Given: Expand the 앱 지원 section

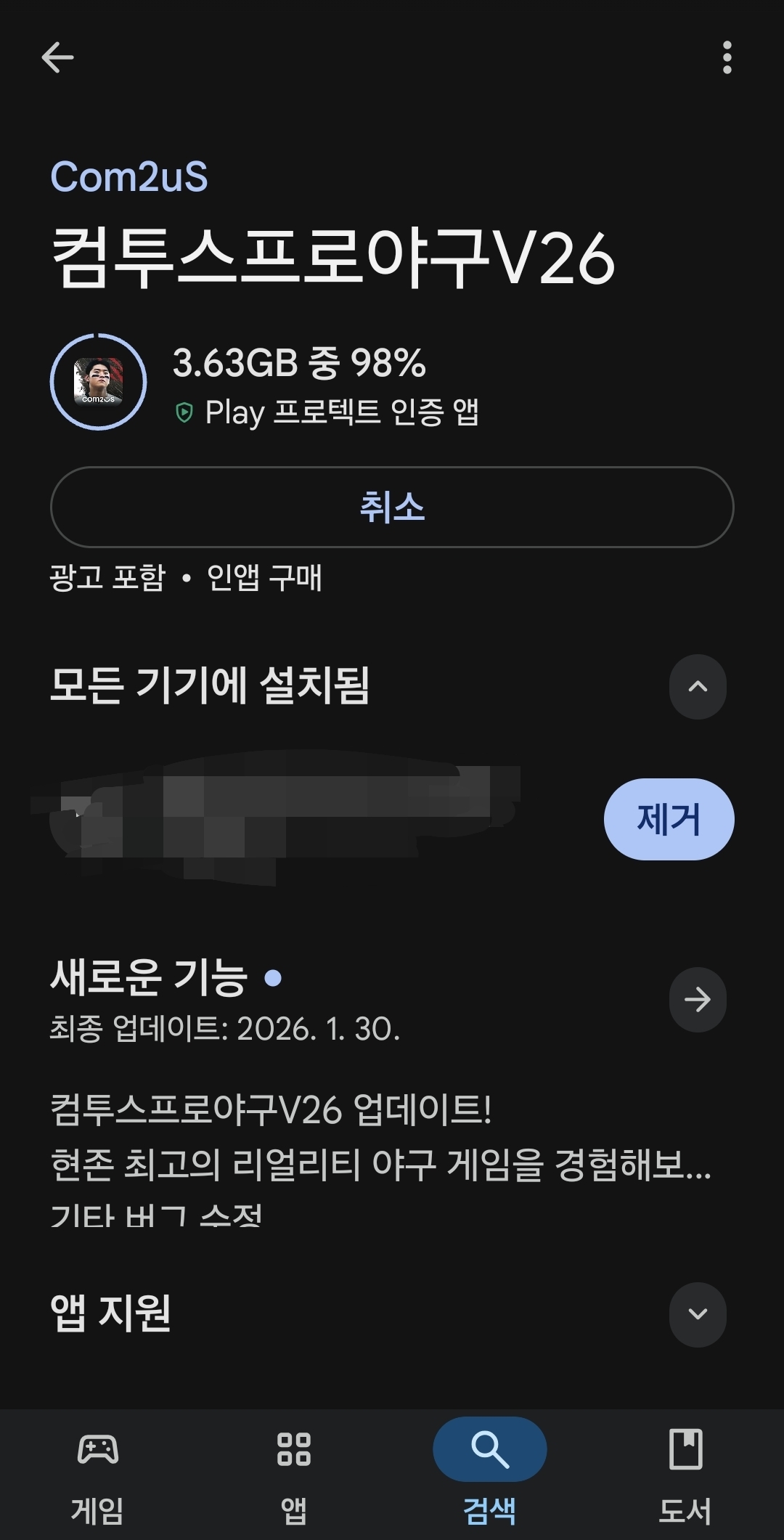Looking at the screenshot, I should 697,1314.
